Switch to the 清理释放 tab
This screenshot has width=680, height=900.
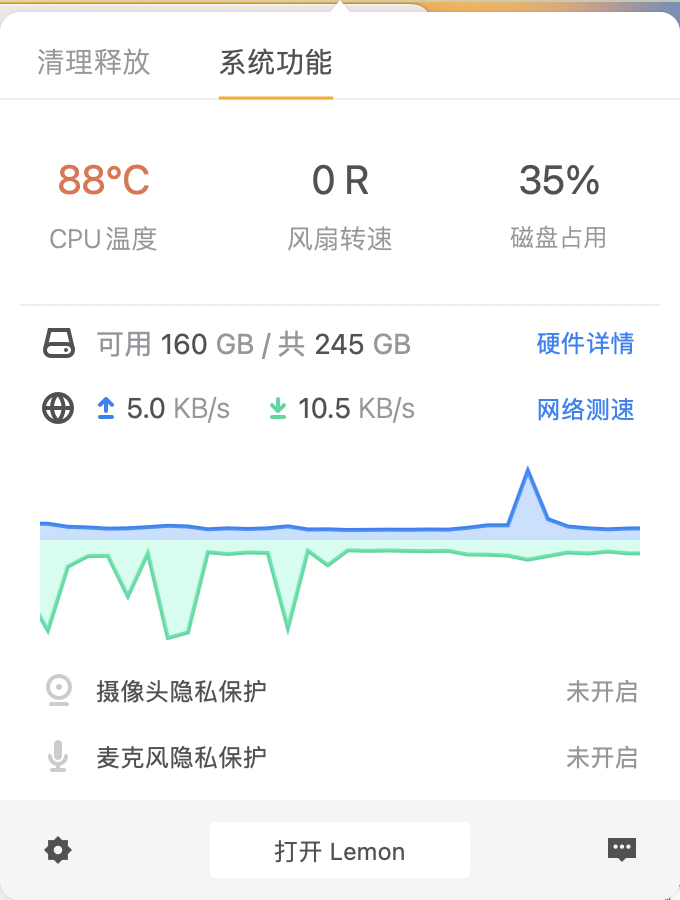[x=94, y=62]
